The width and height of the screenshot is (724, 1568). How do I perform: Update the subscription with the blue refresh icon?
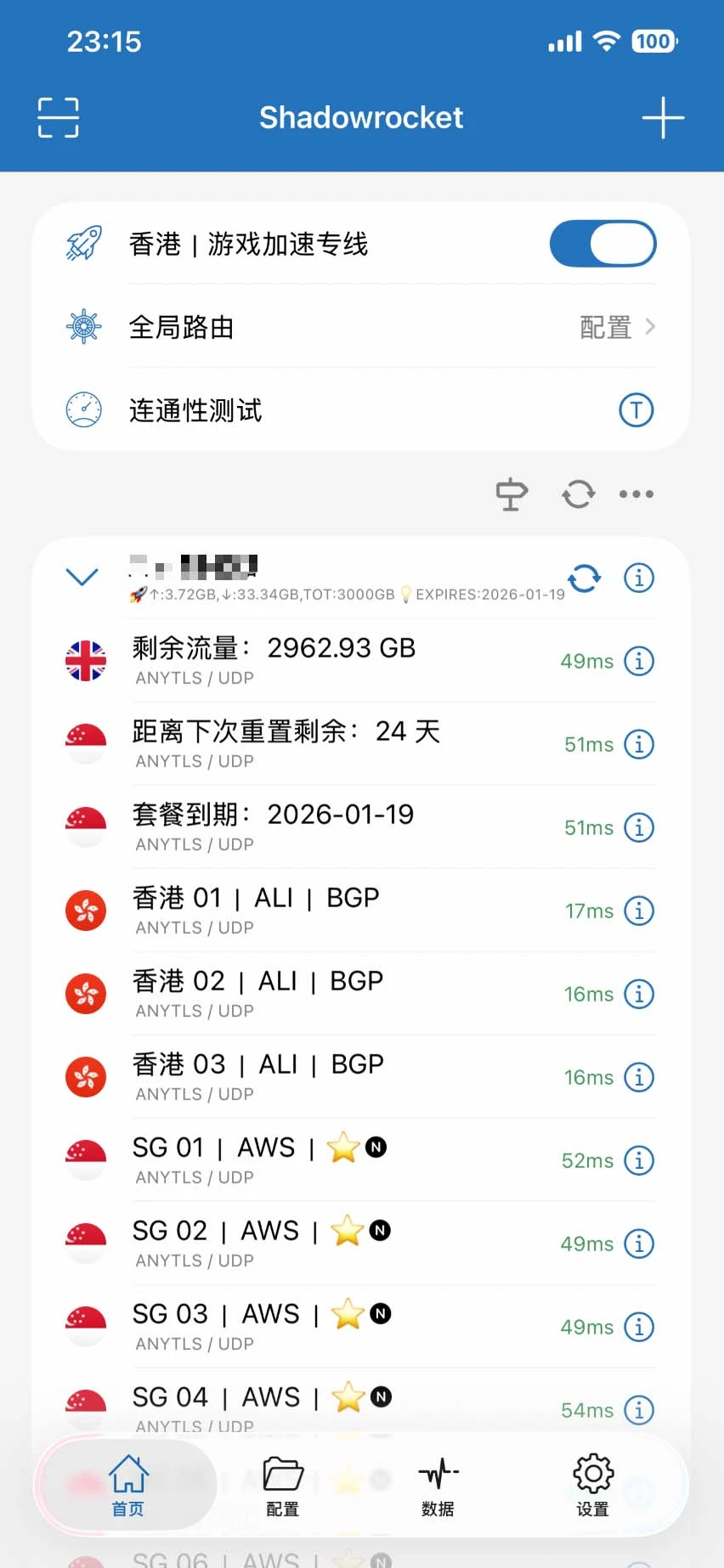pyautogui.click(x=585, y=578)
